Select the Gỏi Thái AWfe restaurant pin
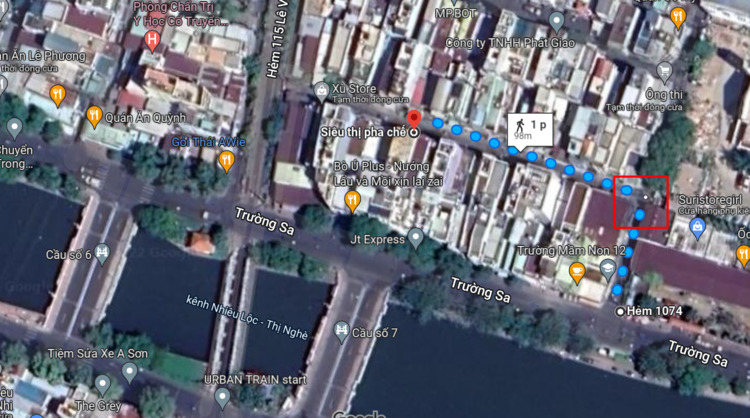The width and height of the screenshot is (750, 418). click(227, 159)
